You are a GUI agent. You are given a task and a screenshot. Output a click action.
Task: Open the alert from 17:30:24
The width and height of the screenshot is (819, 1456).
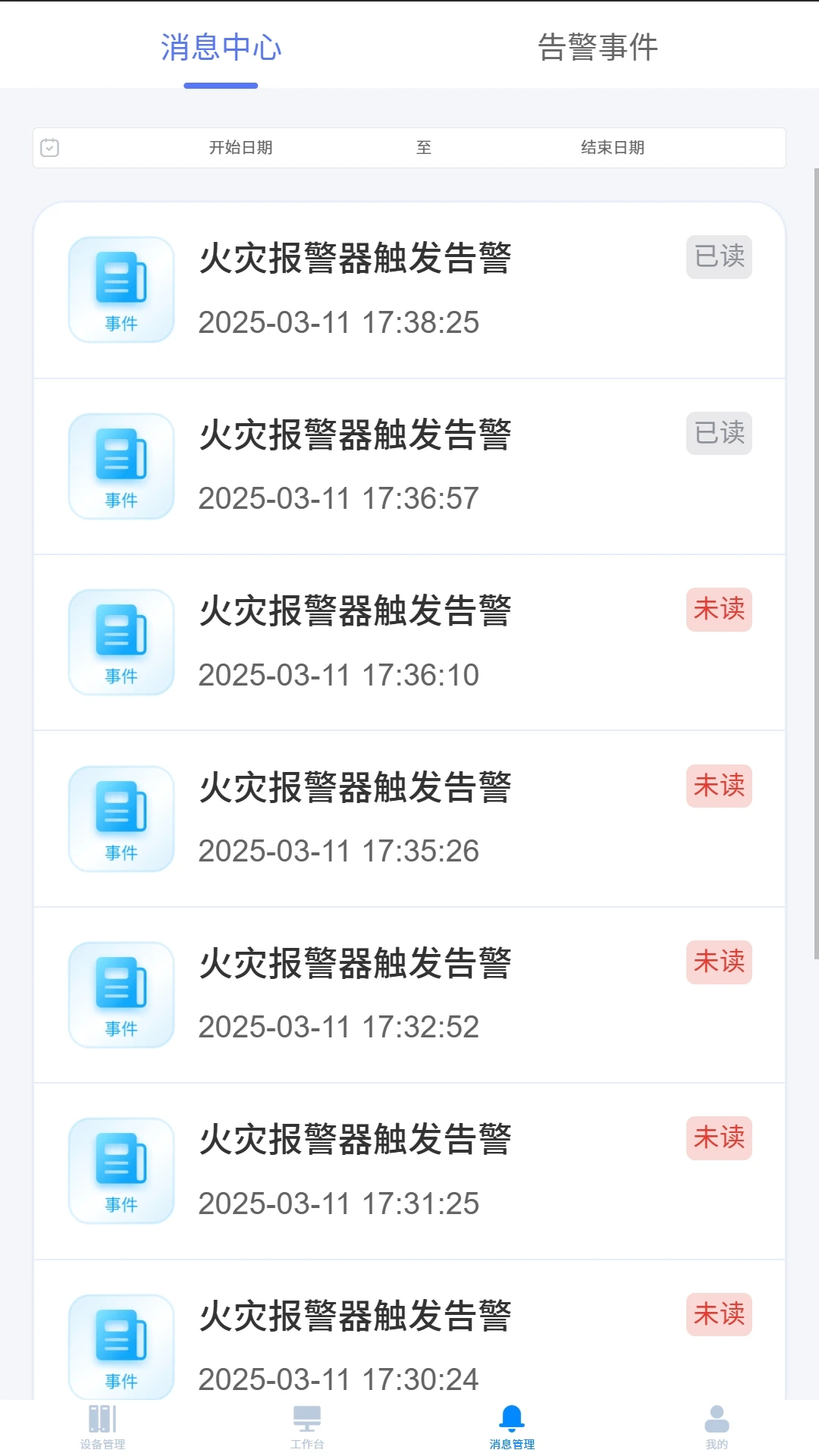[x=409, y=1342]
